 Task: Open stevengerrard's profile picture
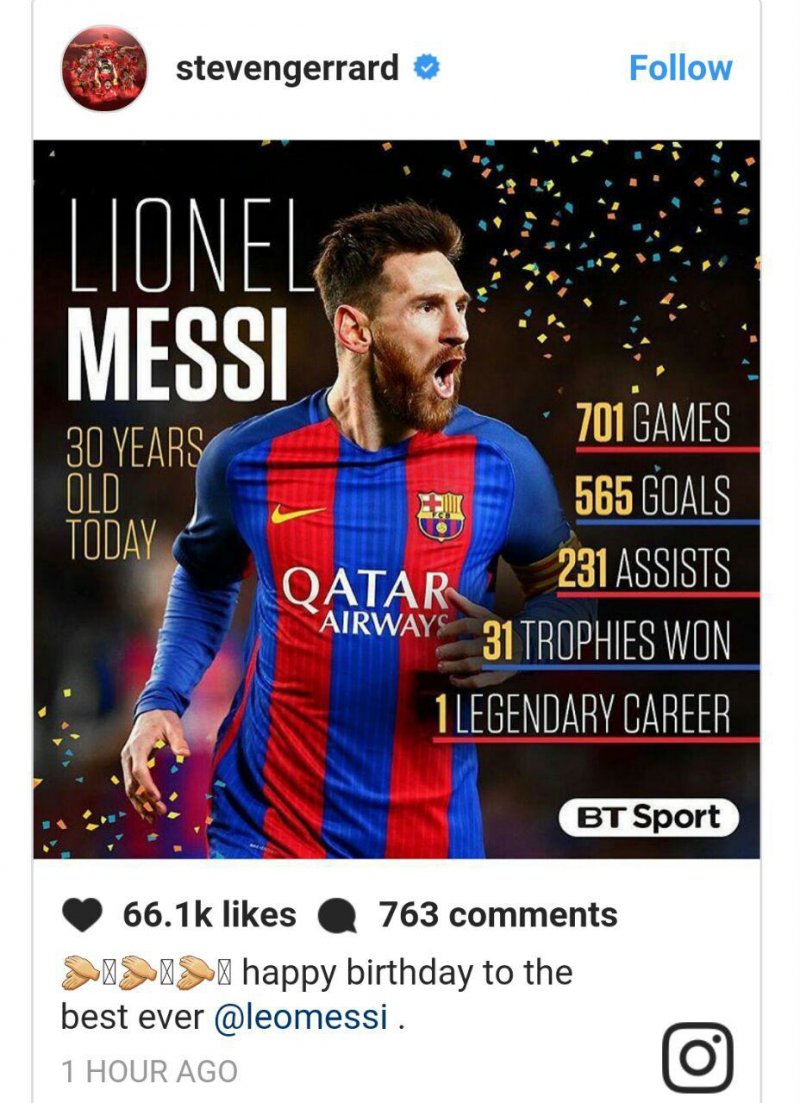[x=104, y=69]
